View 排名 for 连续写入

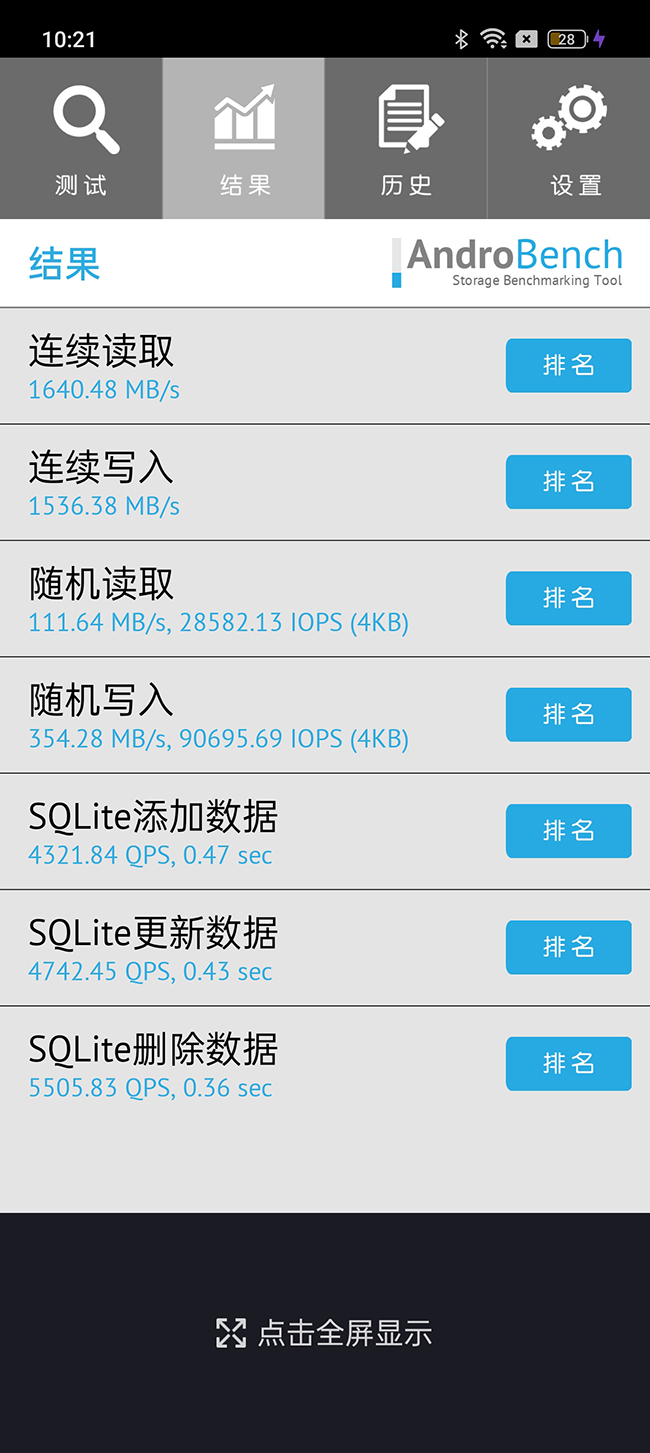tap(568, 481)
